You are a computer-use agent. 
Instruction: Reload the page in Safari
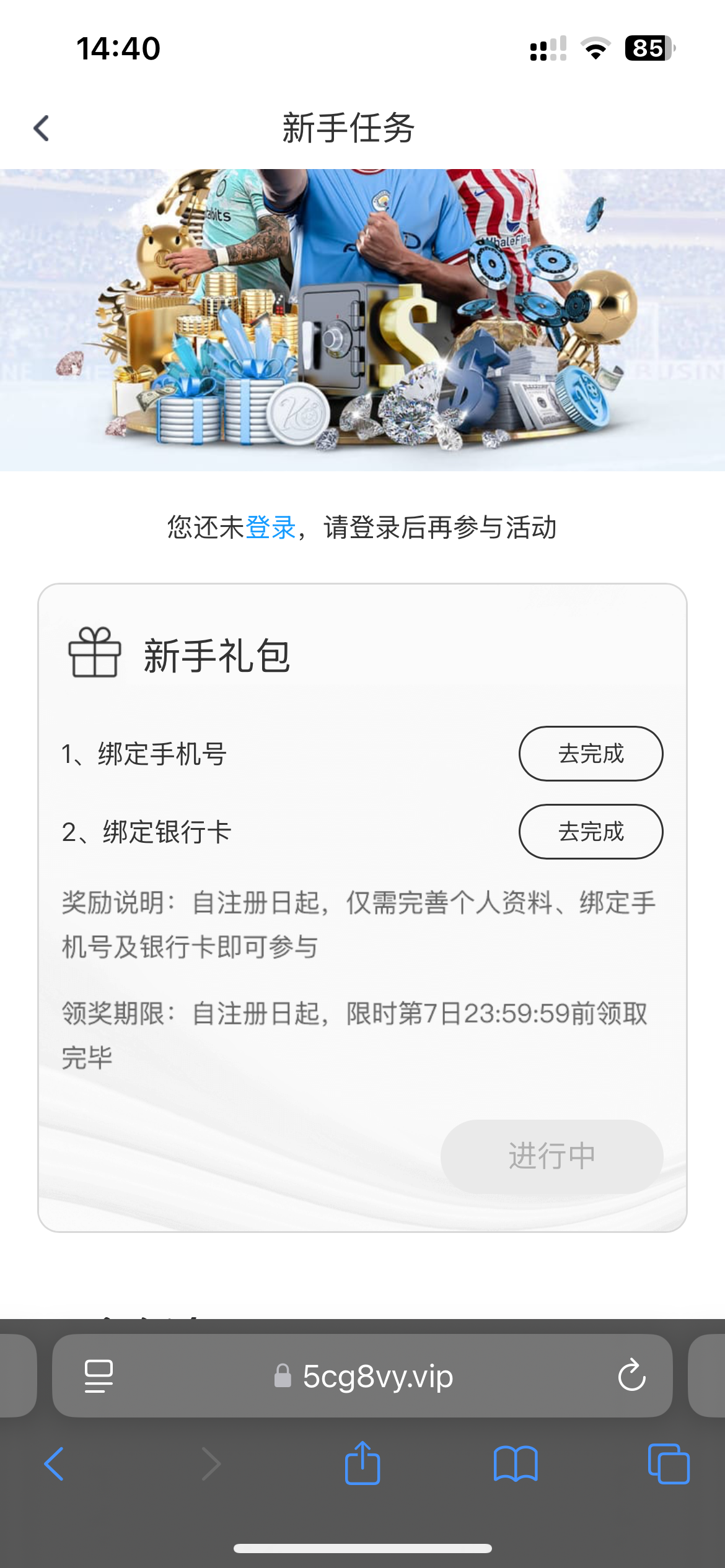click(x=631, y=1376)
